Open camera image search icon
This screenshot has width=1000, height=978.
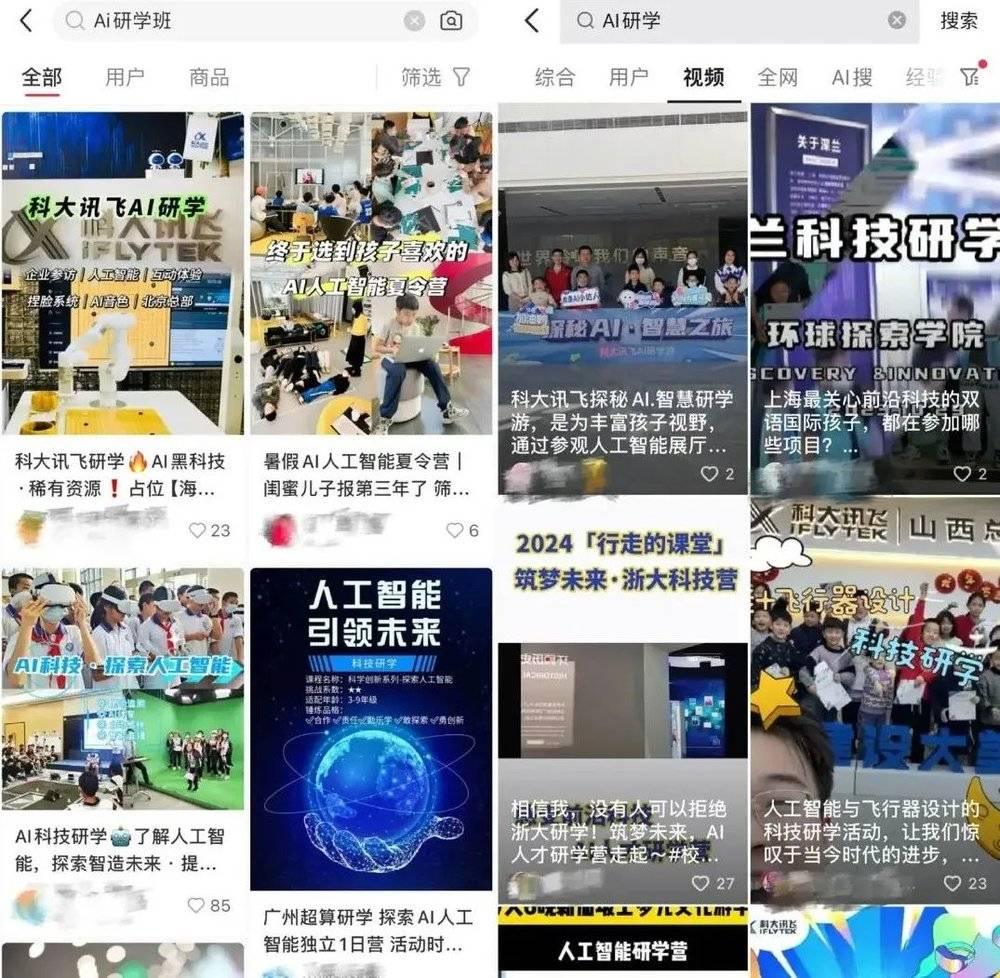[451, 21]
